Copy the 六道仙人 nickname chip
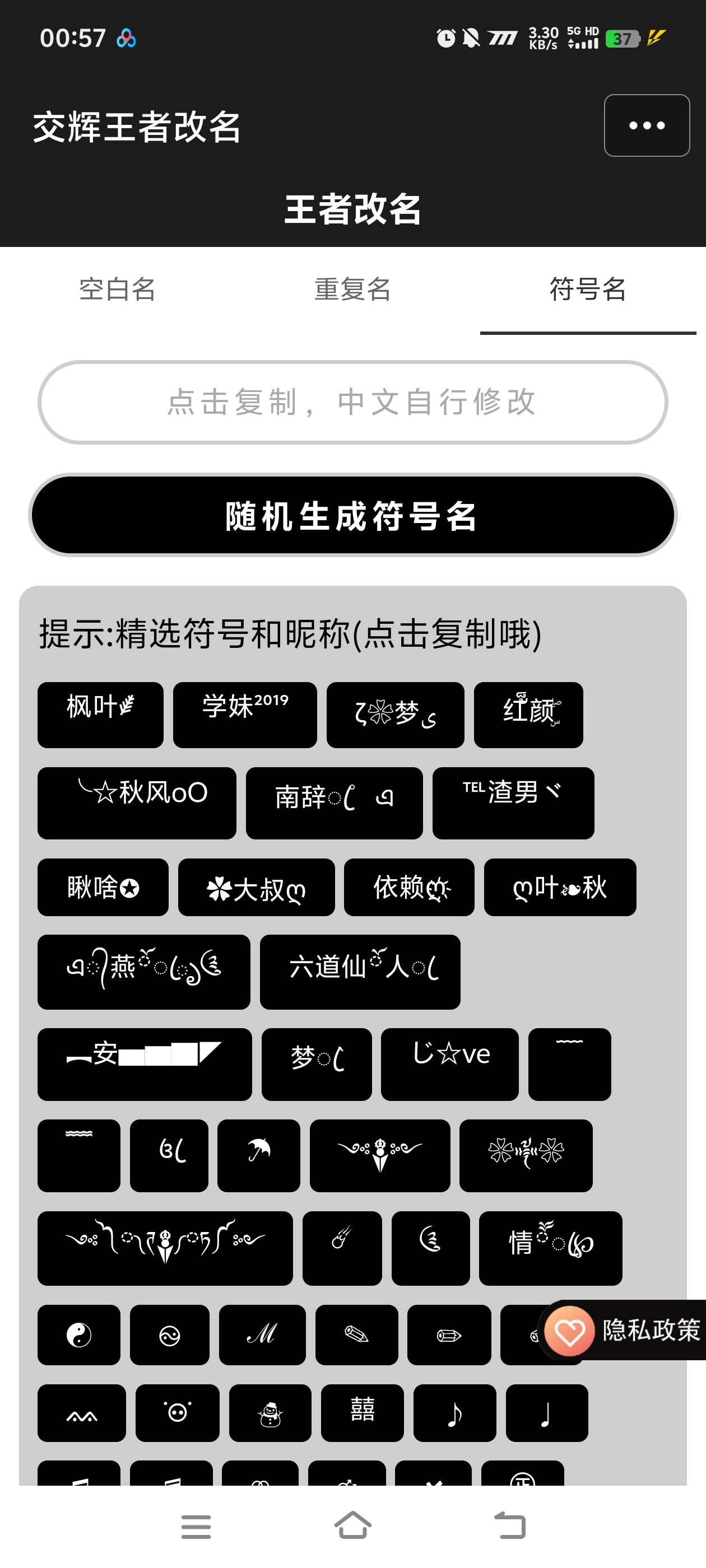This screenshot has width=706, height=1568. pos(359,972)
